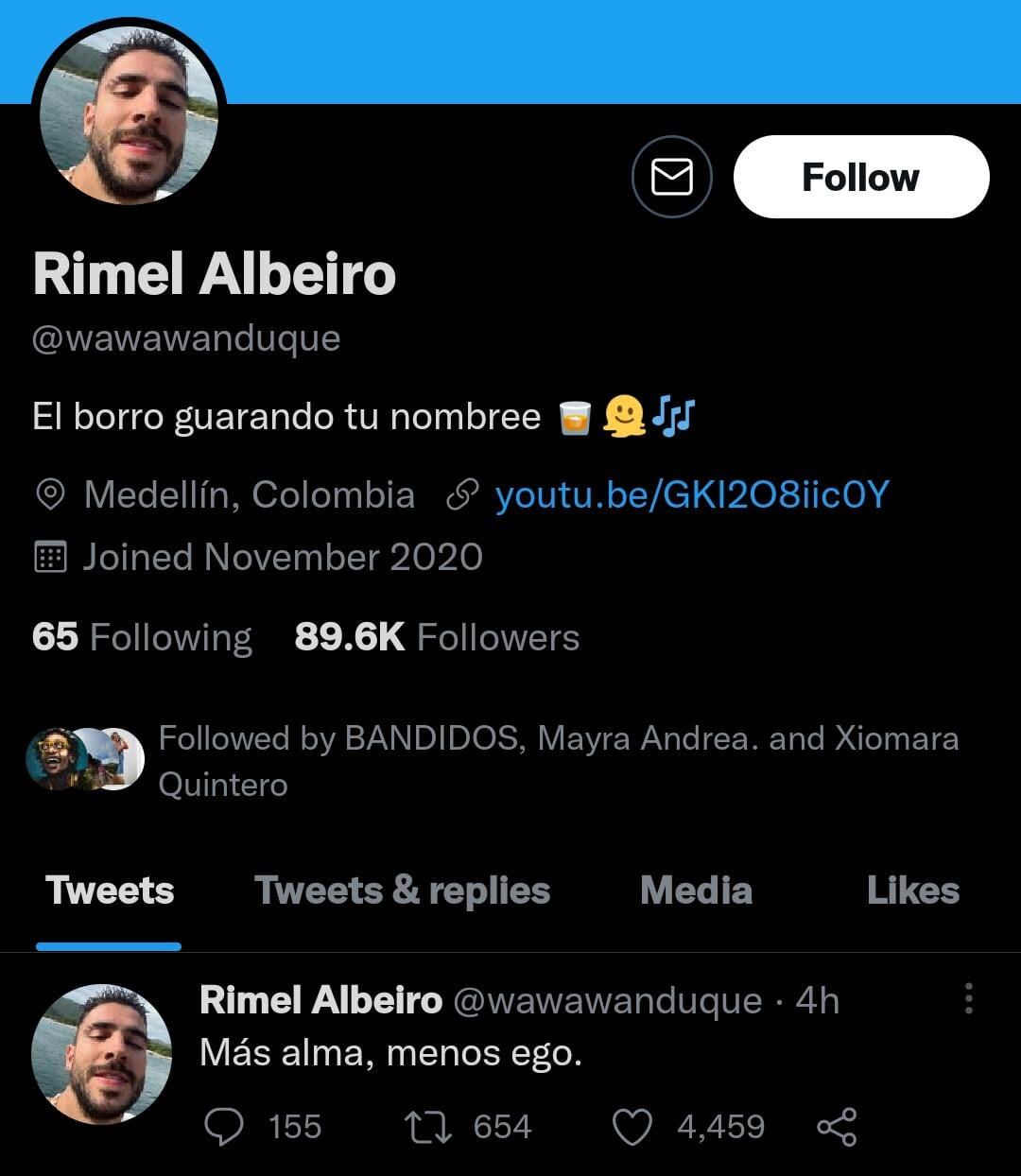The height and width of the screenshot is (1176, 1021).
Task: View the 65 Following list
Action: point(142,637)
